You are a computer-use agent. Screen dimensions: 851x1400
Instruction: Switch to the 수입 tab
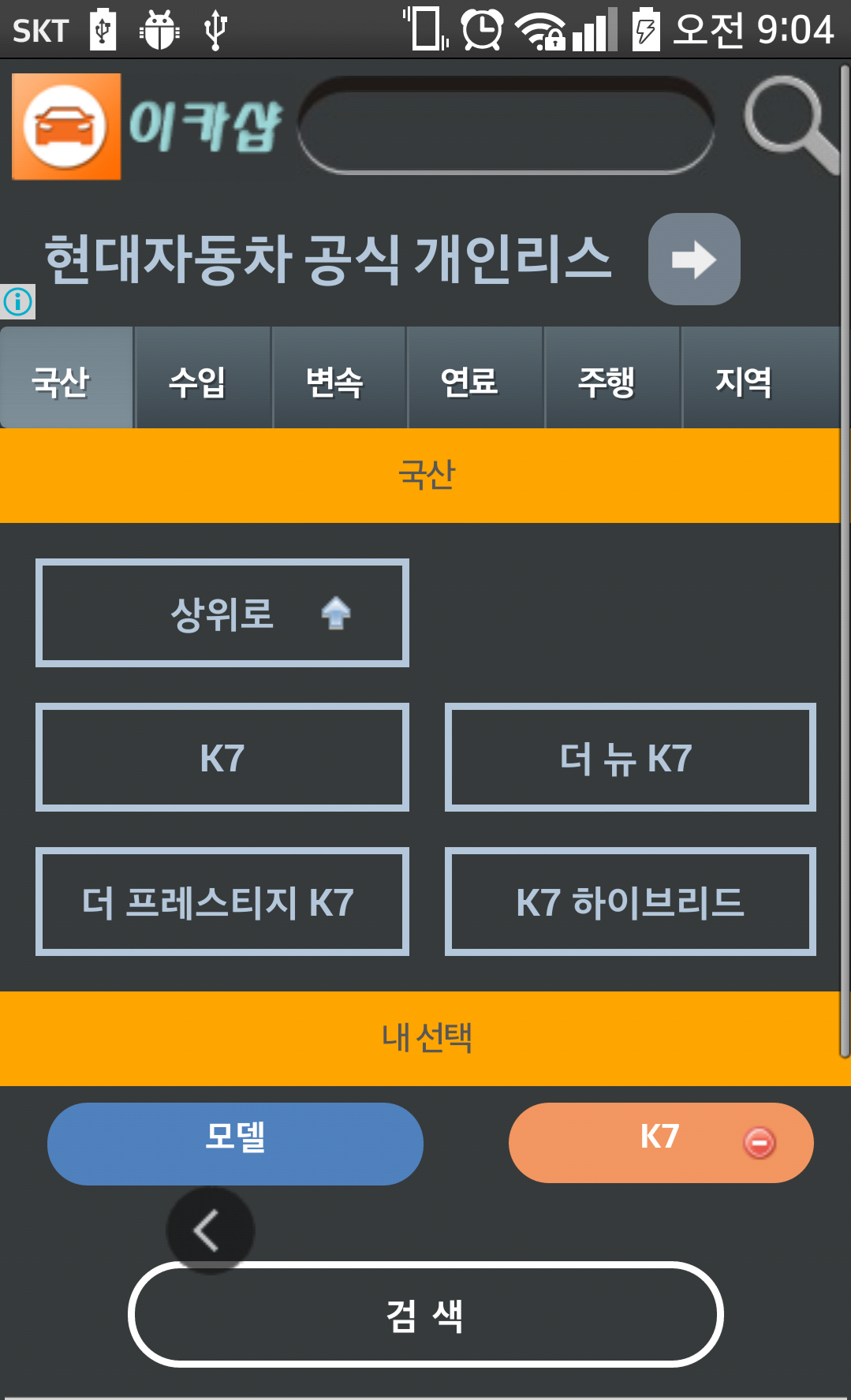(199, 382)
